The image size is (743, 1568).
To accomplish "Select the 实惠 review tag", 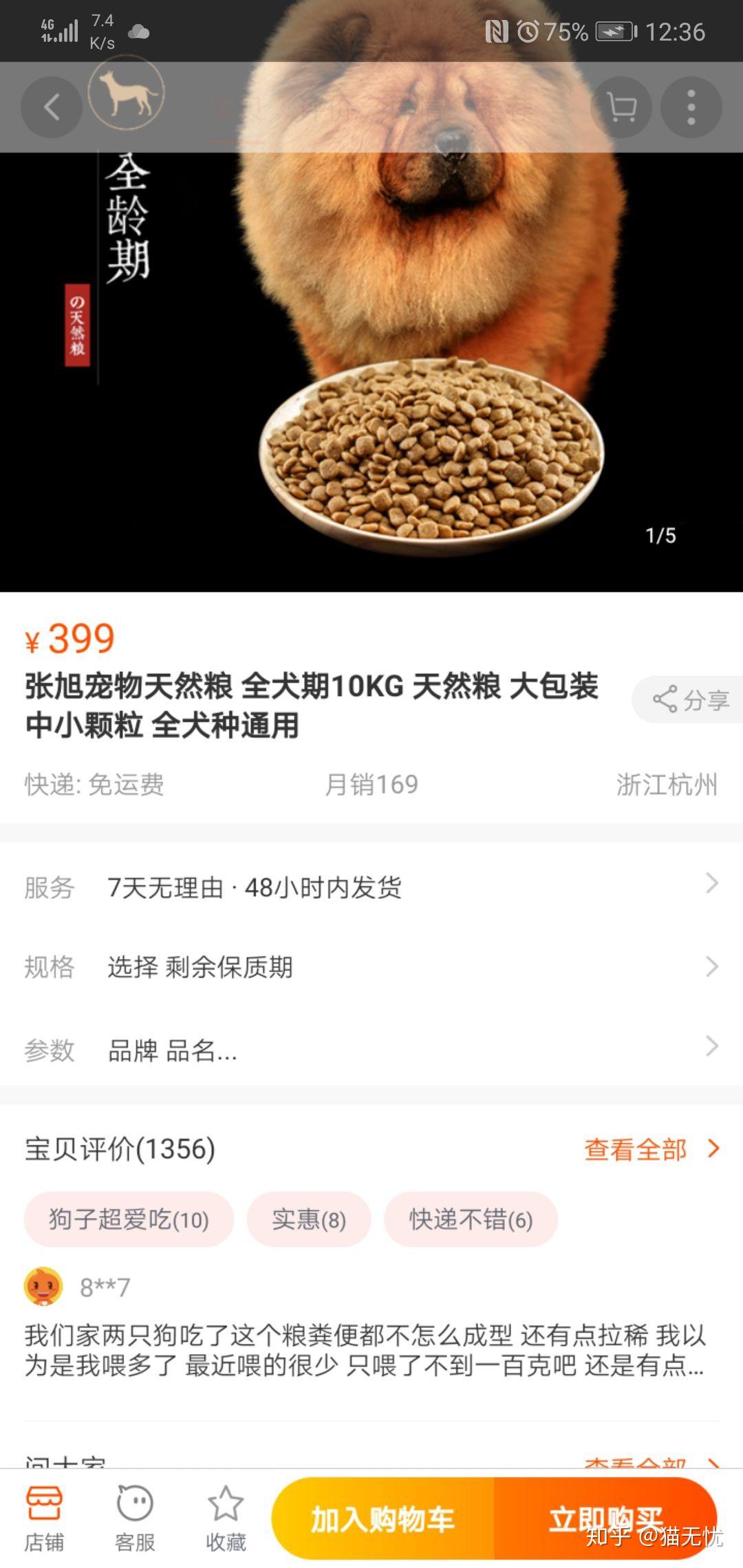I will [309, 1219].
